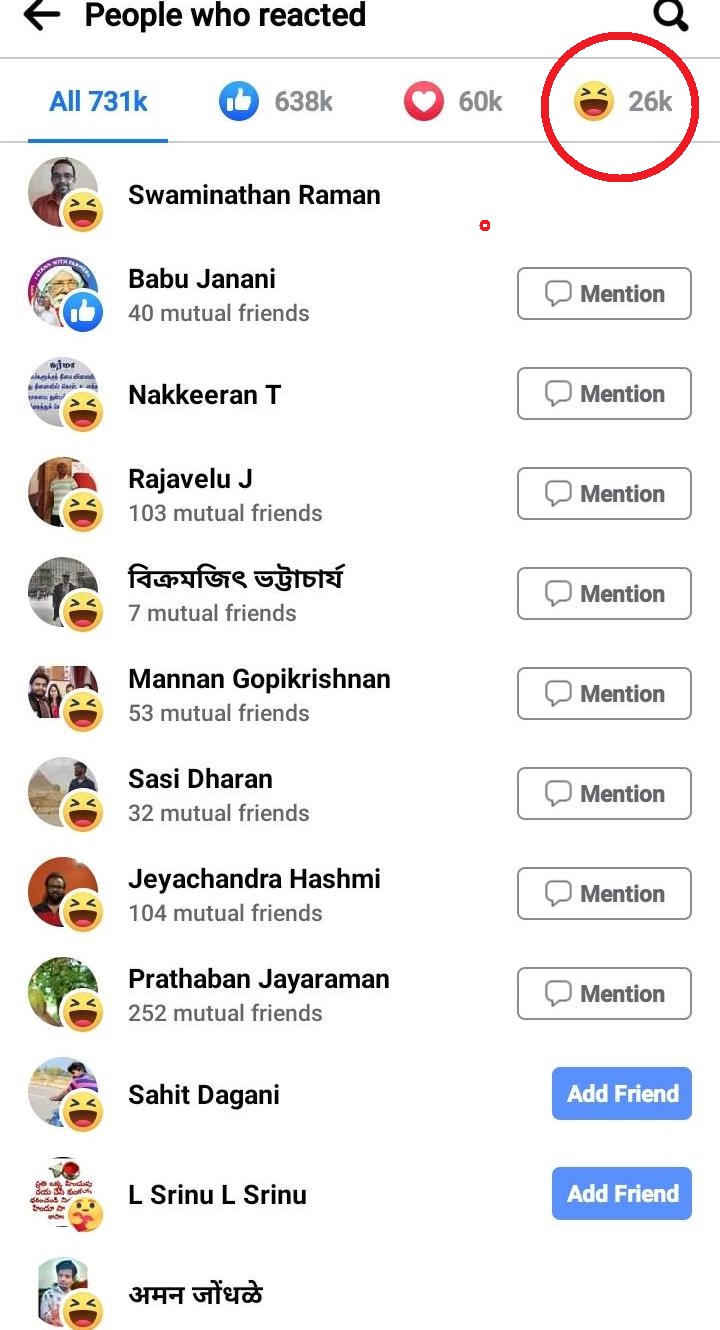Screen dimensions: 720x1330
Task: Mention Rajavelu J
Action: coord(604,494)
